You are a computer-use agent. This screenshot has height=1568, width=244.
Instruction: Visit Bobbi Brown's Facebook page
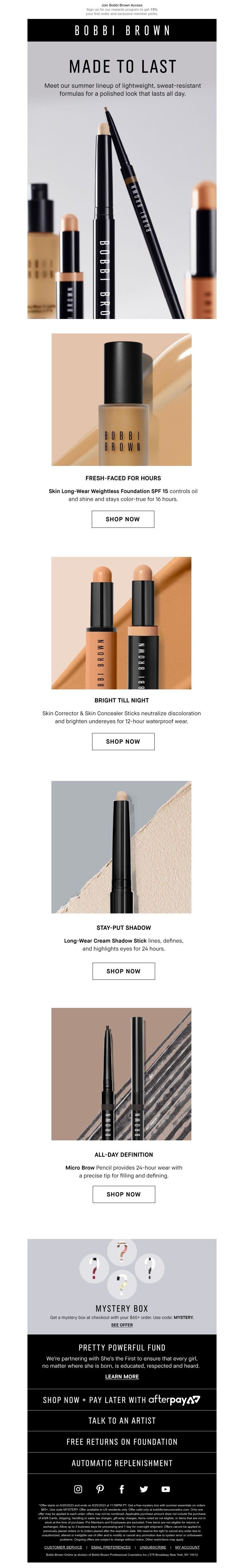coord(122,1489)
